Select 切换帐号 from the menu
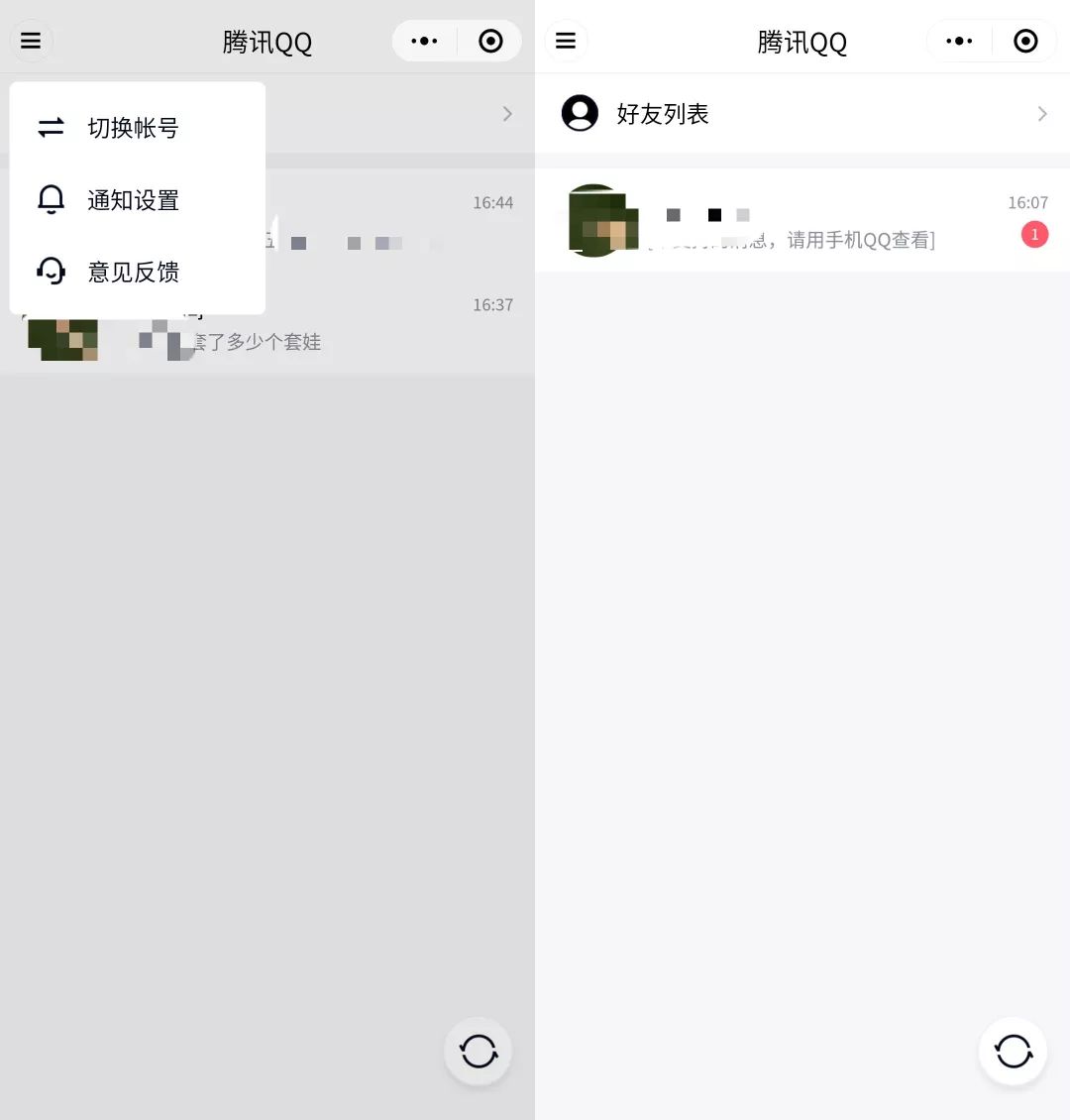This screenshot has height=1120, width=1070. [132, 127]
